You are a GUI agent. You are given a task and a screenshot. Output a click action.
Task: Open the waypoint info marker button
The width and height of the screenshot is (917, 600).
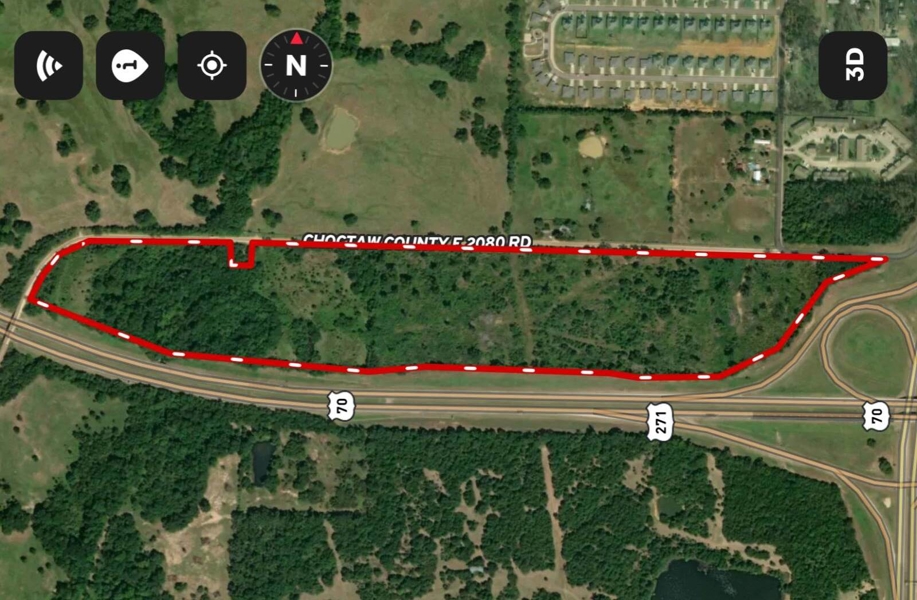pyautogui.click(x=130, y=66)
